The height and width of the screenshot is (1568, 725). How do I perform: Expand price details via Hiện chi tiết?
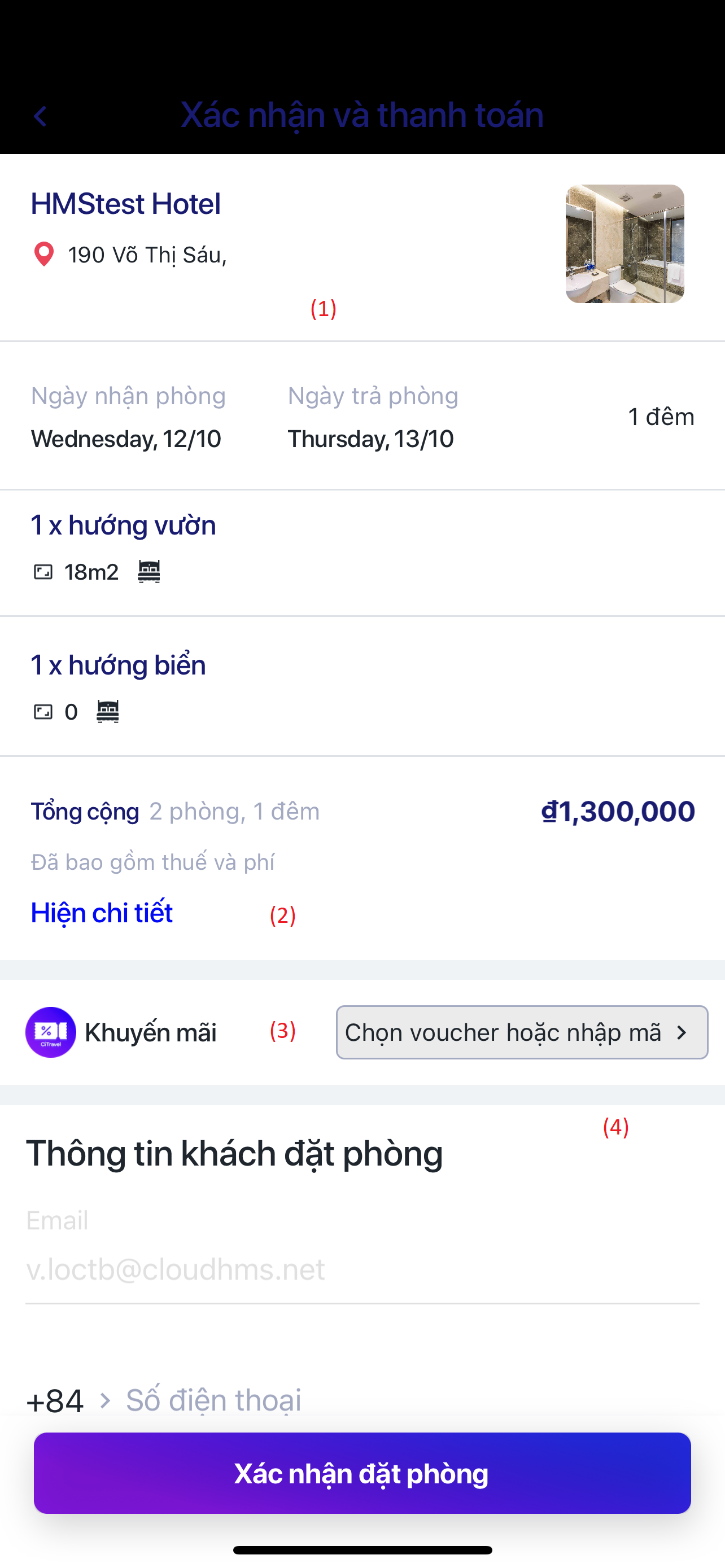tap(102, 913)
